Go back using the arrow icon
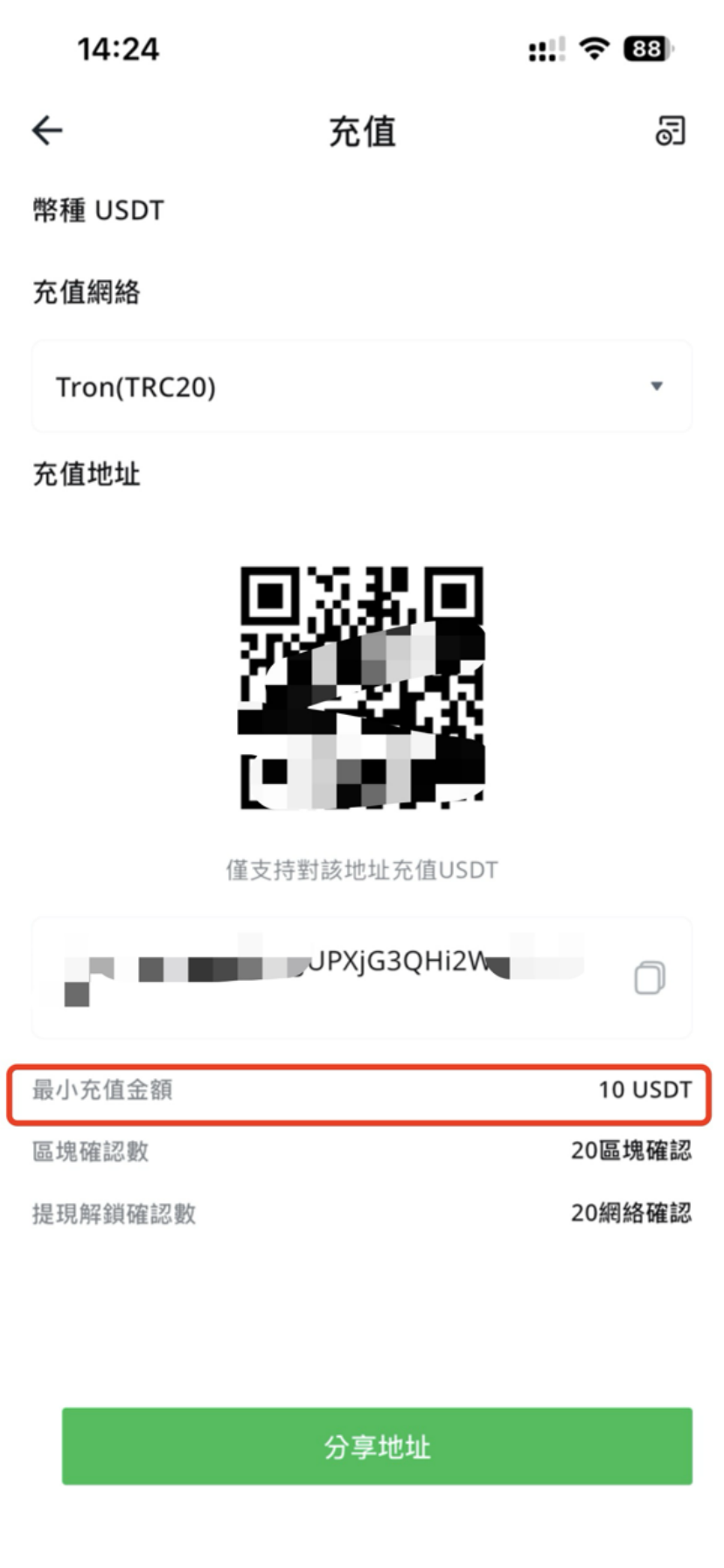The height and width of the screenshot is (1568, 724). pos(47,131)
